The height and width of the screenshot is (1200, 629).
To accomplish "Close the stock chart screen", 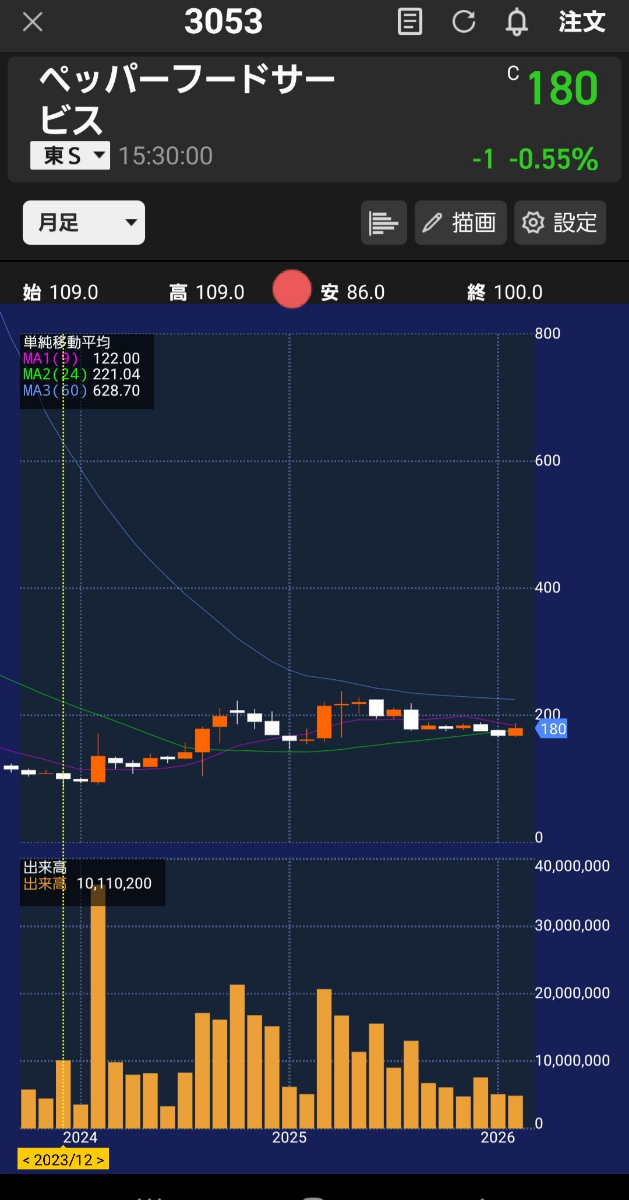I will click(x=33, y=22).
